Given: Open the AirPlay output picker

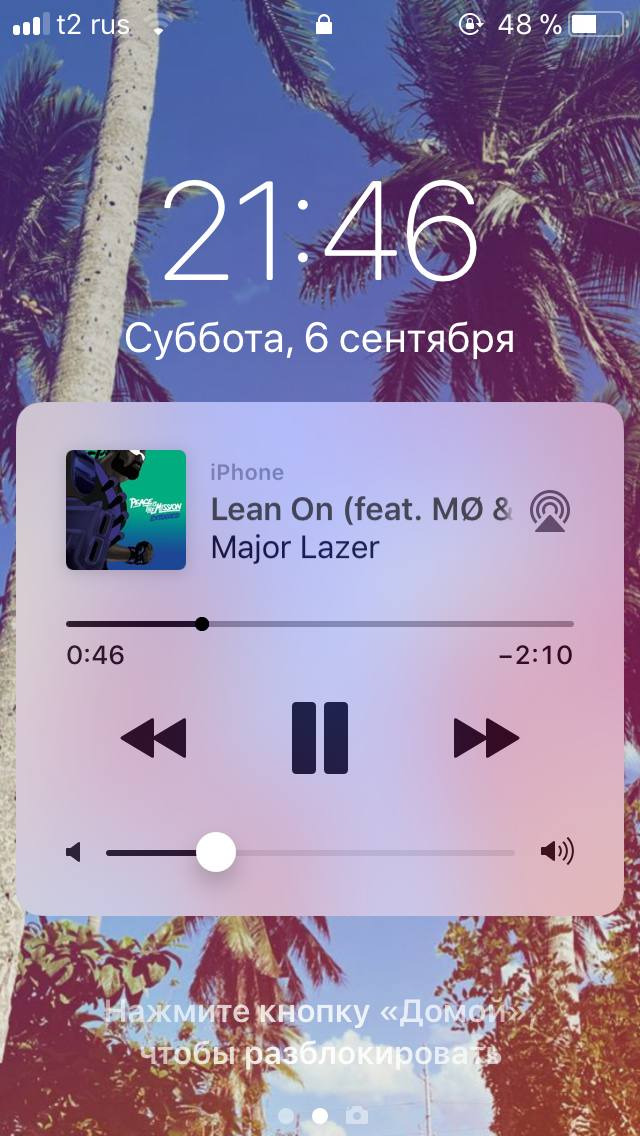Looking at the screenshot, I should tap(550, 510).
